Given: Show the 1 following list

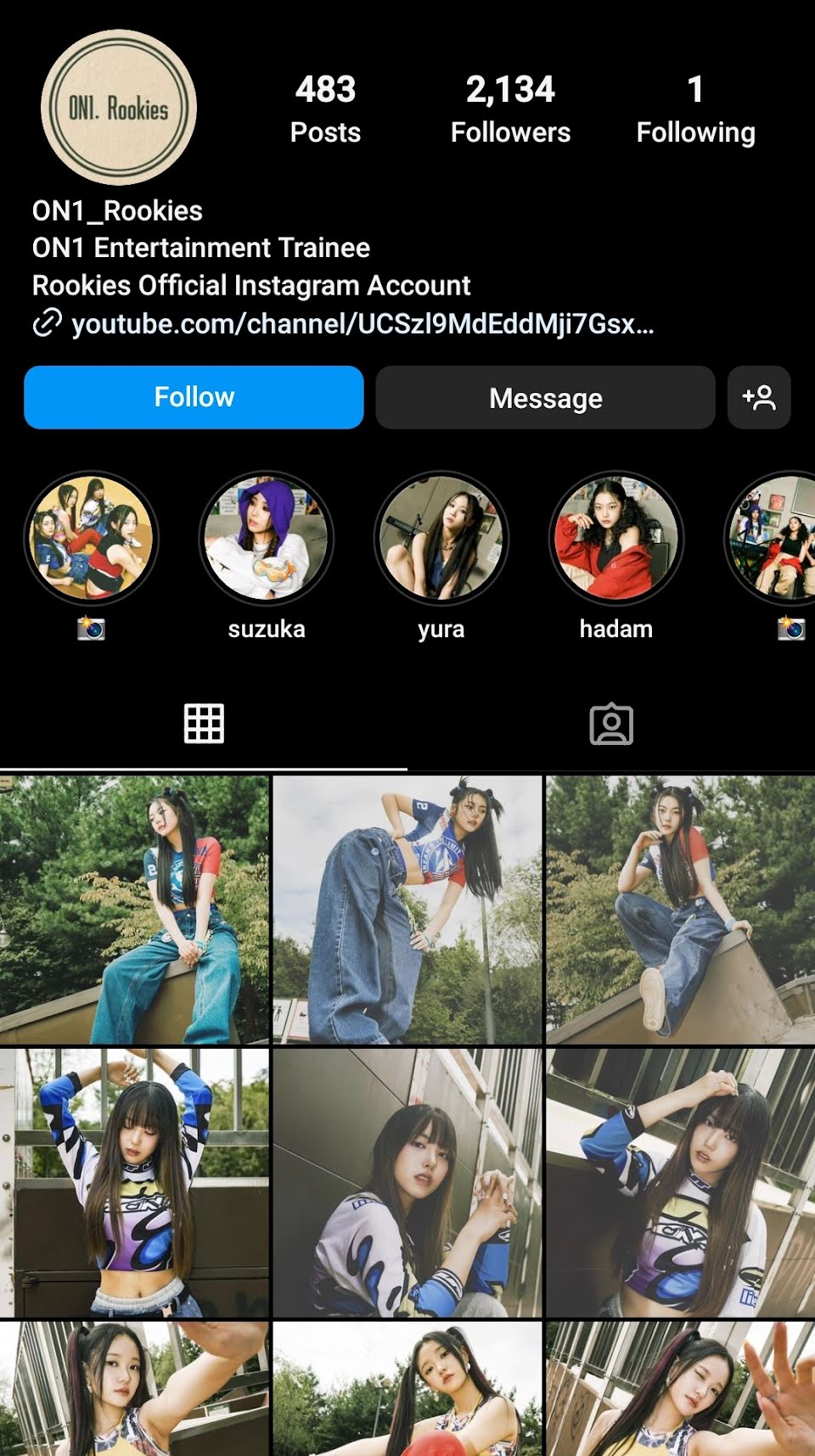Looking at the screenshot, I should point(695,109).
